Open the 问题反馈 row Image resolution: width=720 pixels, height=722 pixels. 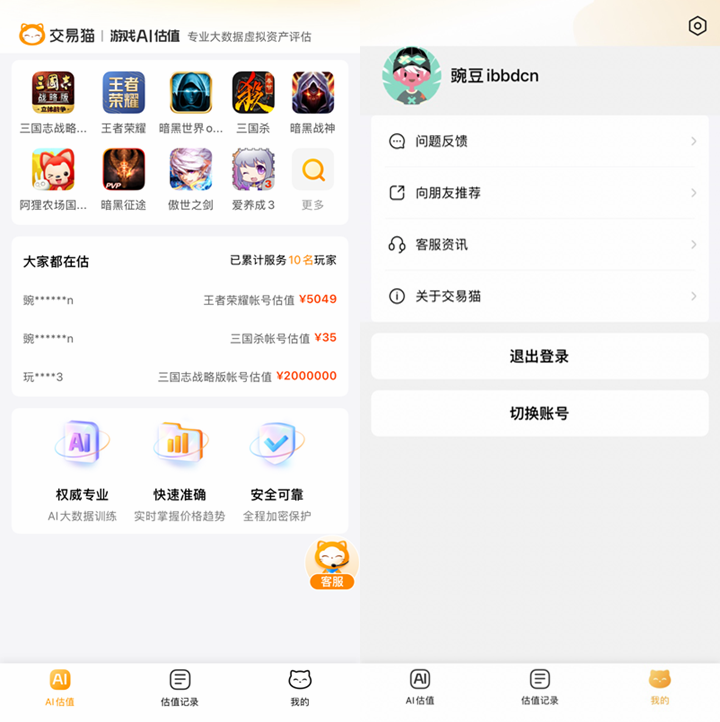[x=540, y=141]
